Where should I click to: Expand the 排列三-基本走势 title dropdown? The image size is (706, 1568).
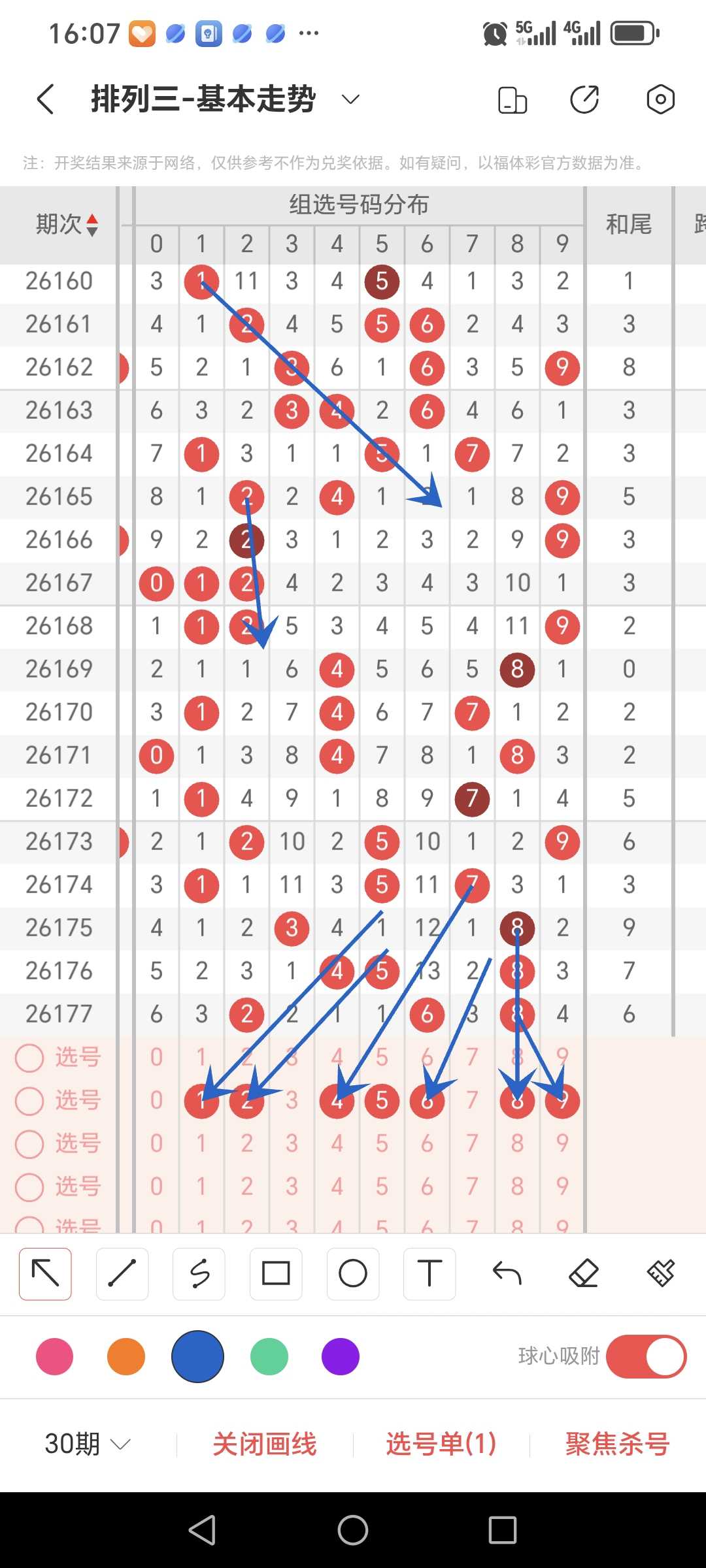[351, 99]
